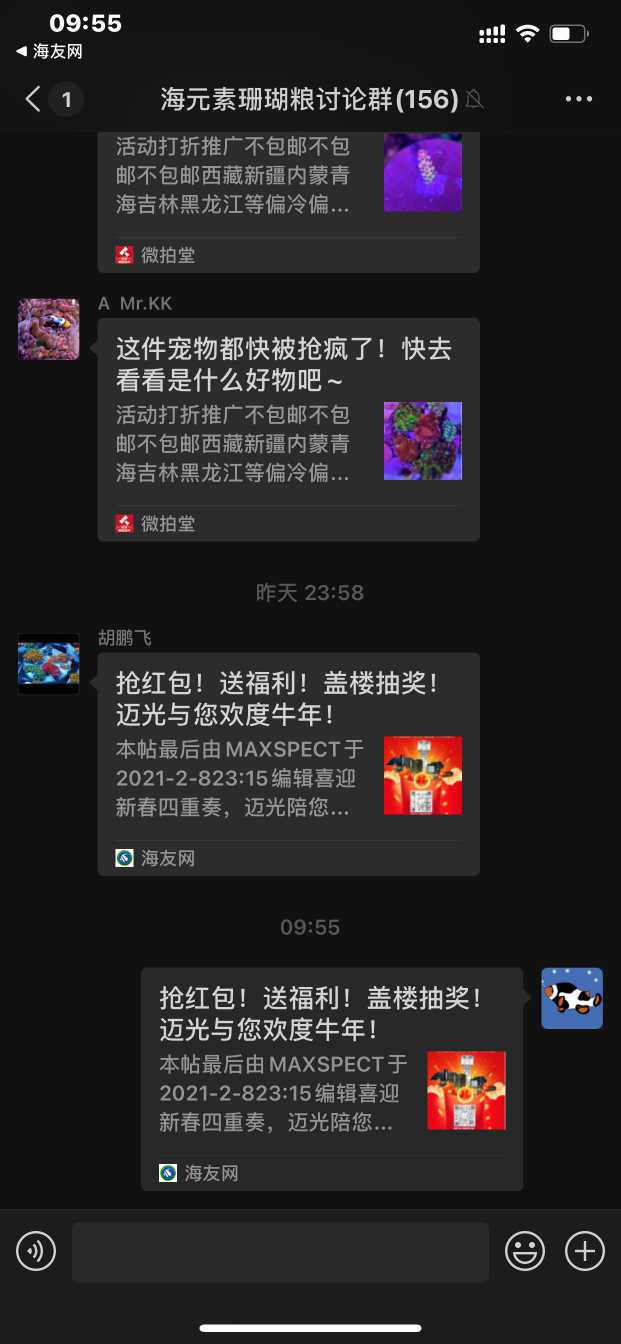The width and height of the screenshot is (621, 1344).
Task: Open the plus attachments menu
Action: pyautogui.click(x=585, y=1251)
